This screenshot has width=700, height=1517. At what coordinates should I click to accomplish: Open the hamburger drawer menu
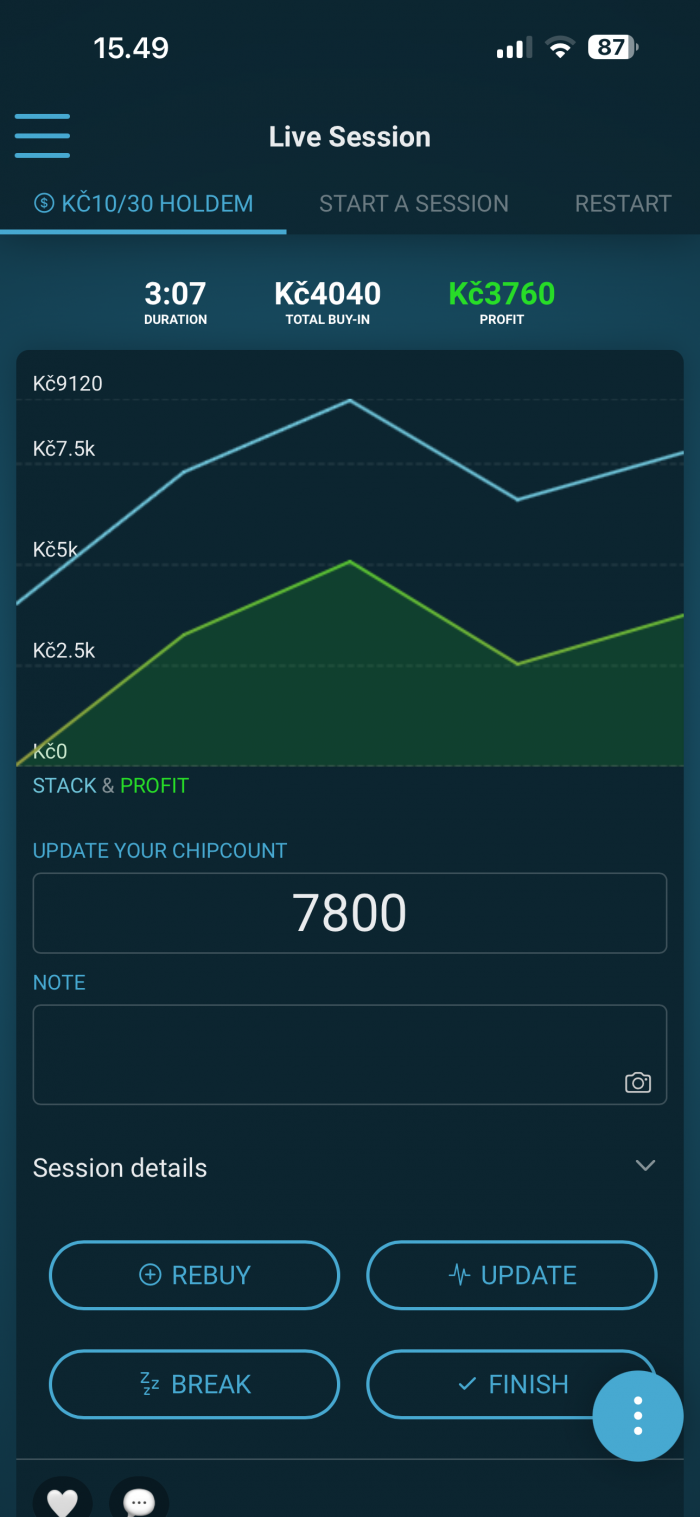(42, 136)
